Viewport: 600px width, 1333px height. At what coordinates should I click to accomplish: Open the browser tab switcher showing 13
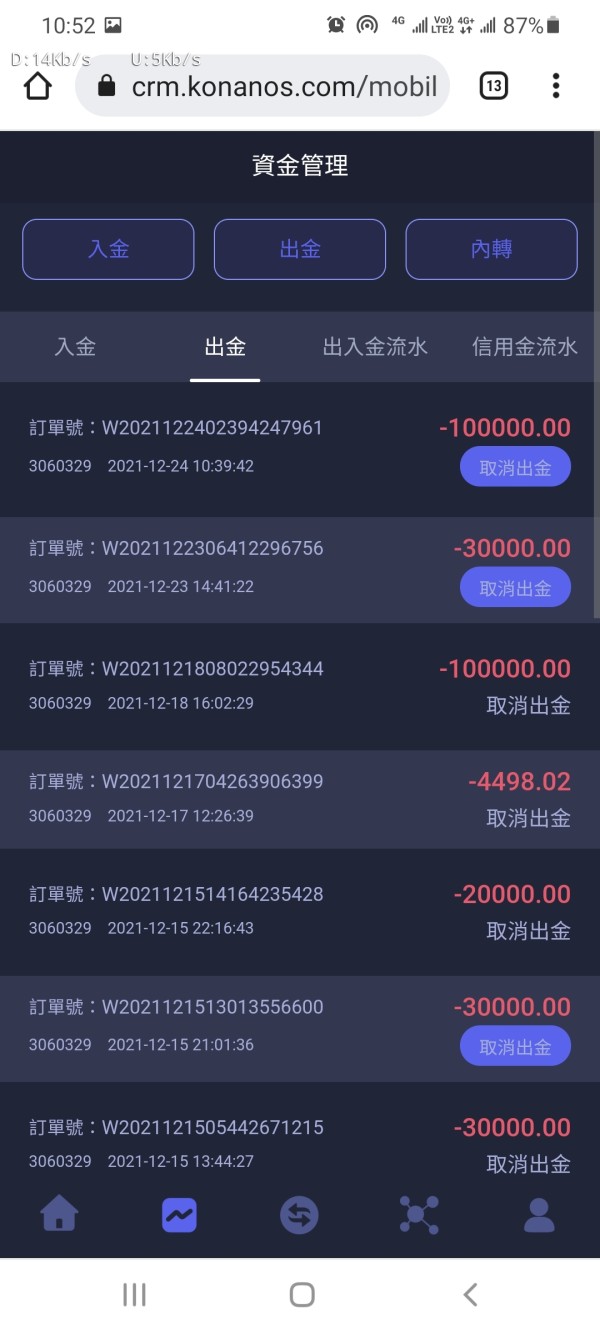click(493, 86)
